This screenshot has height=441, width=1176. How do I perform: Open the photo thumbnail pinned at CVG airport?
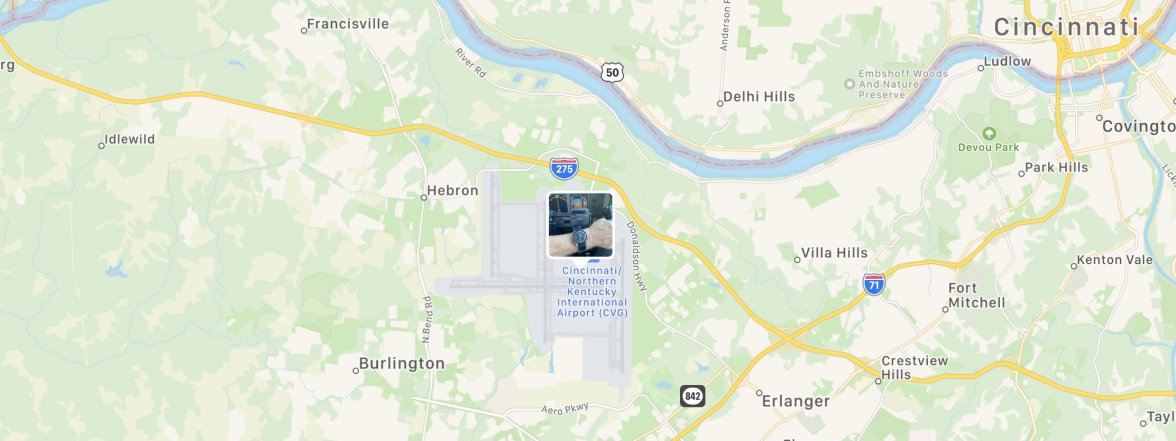[x=580, y=225]
